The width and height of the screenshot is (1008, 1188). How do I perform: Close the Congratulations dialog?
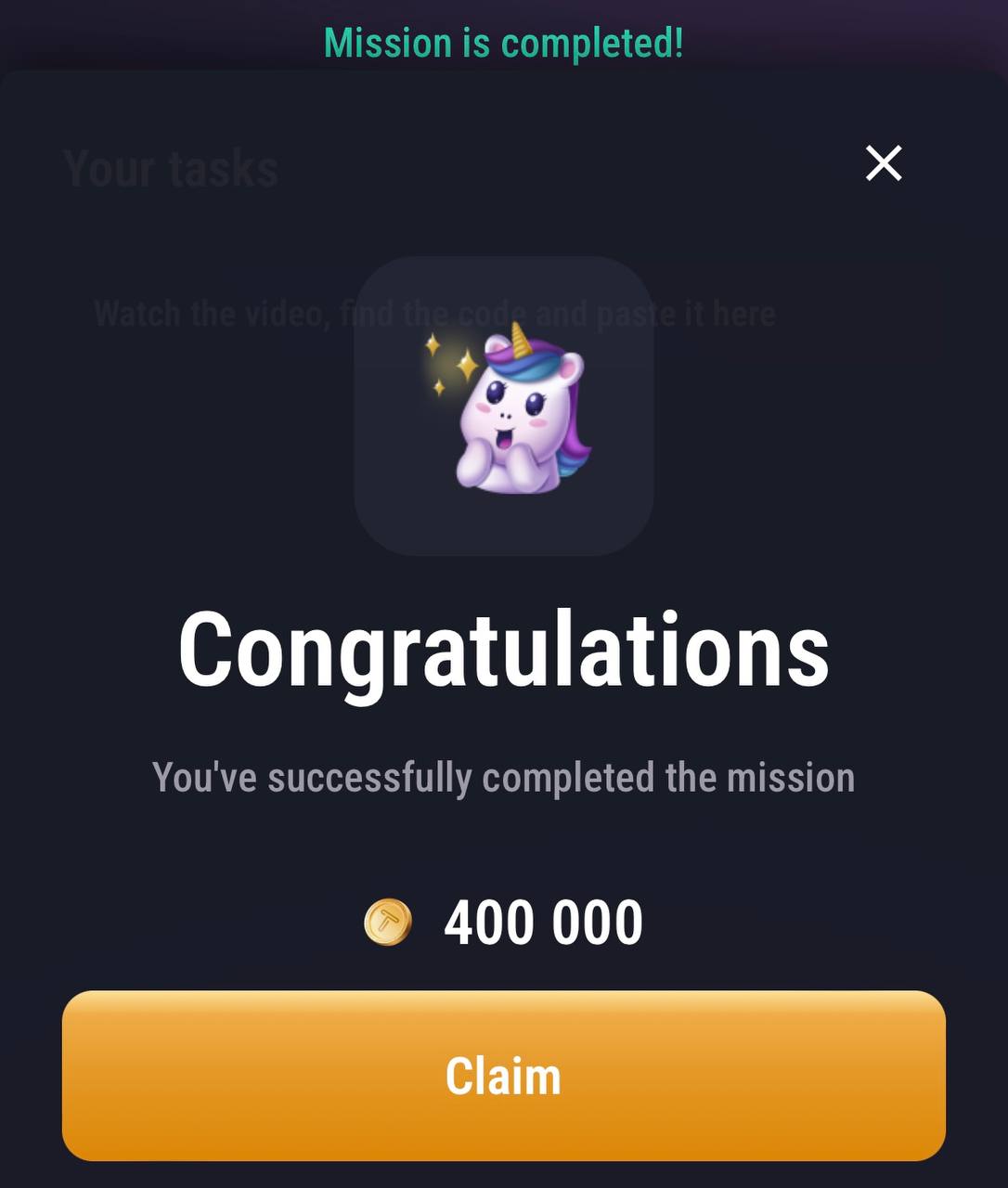click(x=883, y=163)
